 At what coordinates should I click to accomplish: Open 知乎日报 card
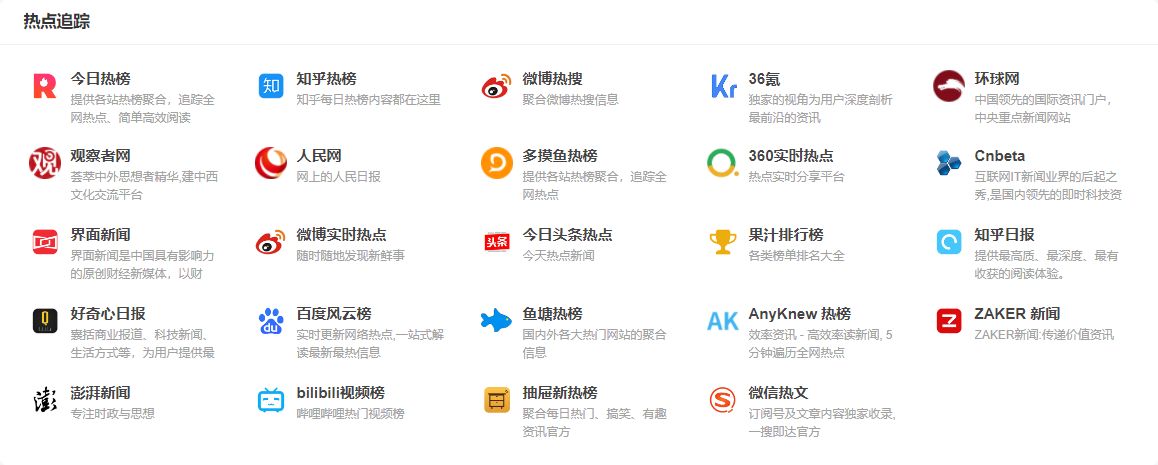click(x=1004, y=235)
